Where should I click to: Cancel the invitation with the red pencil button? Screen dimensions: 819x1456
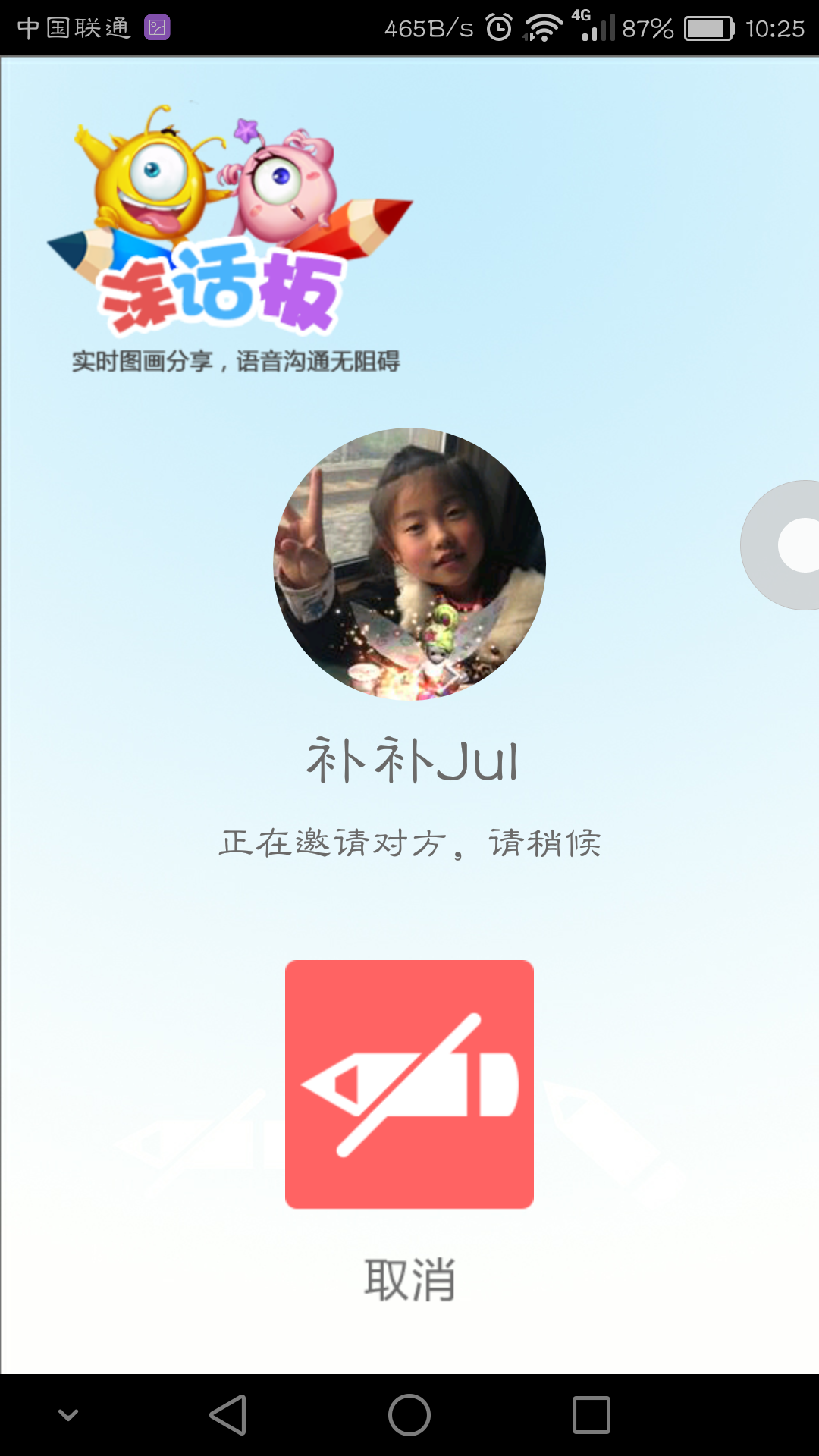(409, 1084)
